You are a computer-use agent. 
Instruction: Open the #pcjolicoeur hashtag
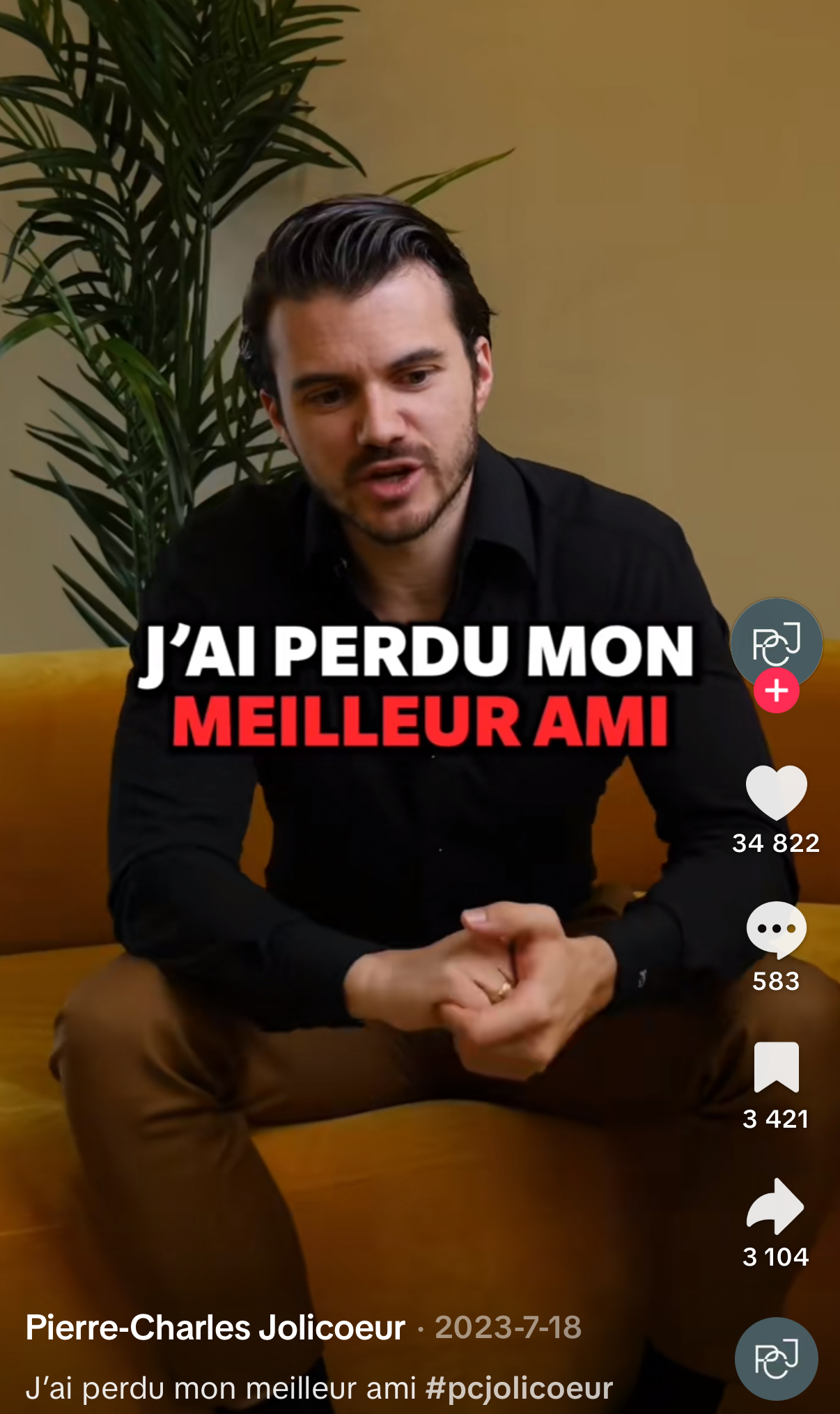[x=519, y=1388]
